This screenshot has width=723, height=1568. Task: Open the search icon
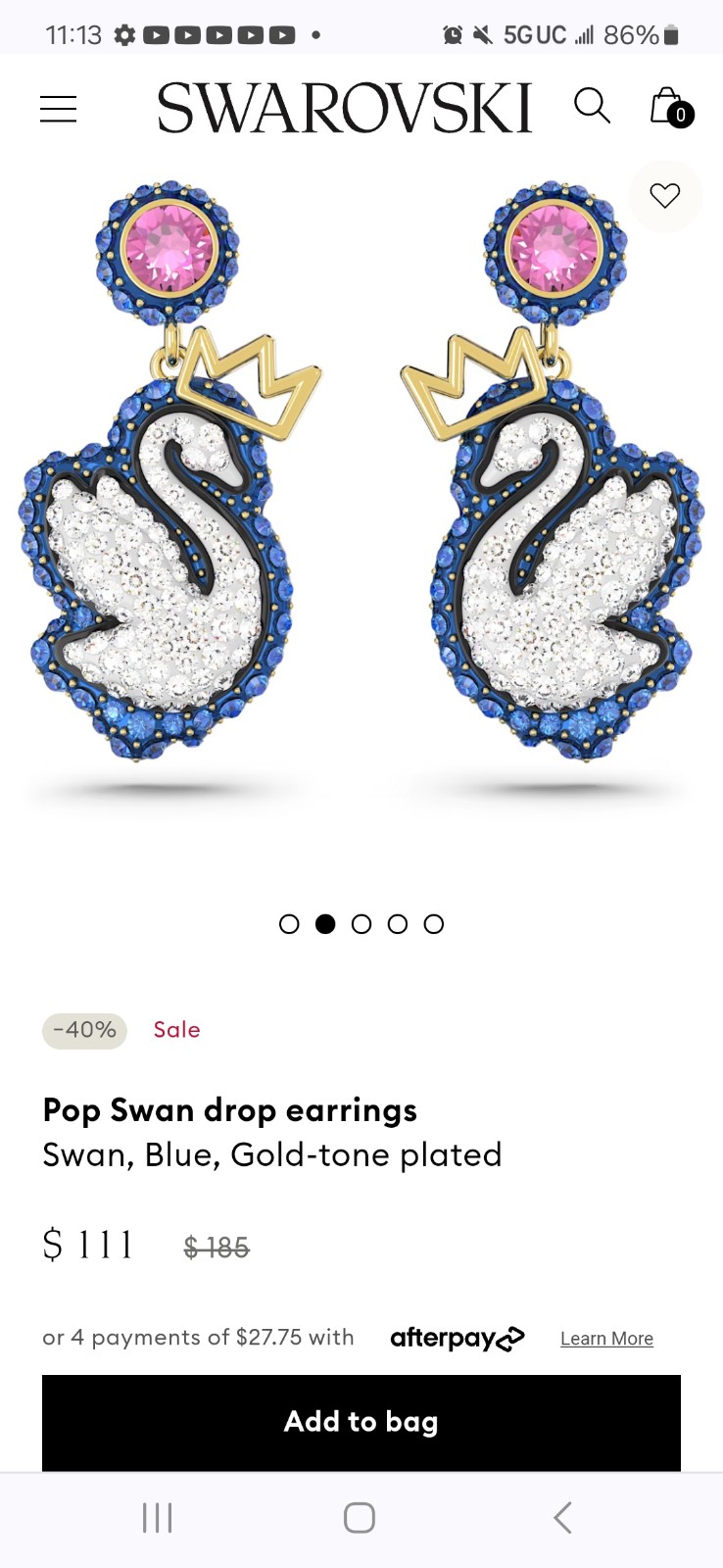[592, 106]
